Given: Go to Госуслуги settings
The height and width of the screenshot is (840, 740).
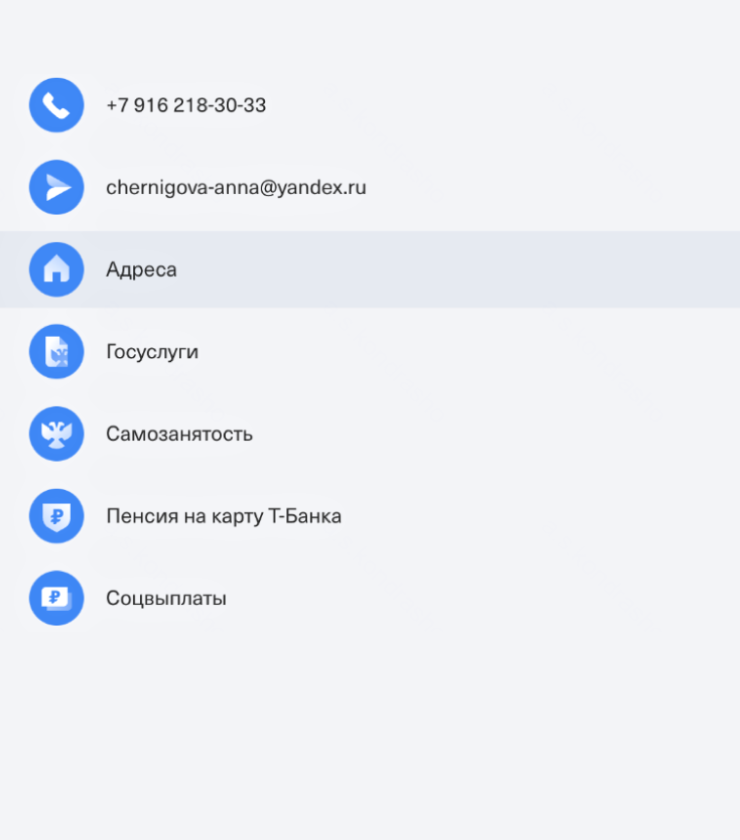Looking at the screenshot, I should pos(152,352).
